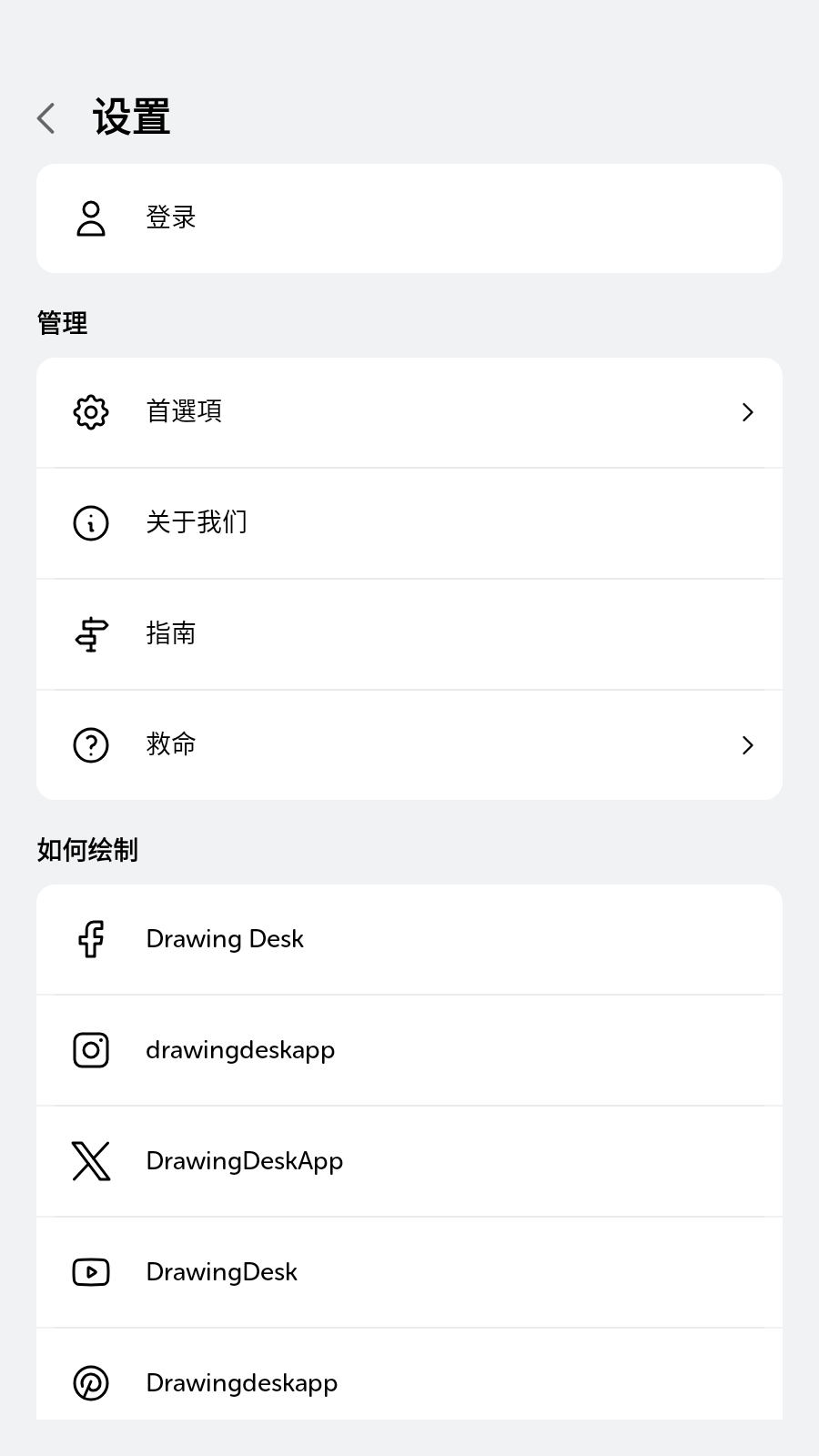Visit the DrawingDeskApp X profile
The image size is (819, 1456).
(x=244, y=1161)
